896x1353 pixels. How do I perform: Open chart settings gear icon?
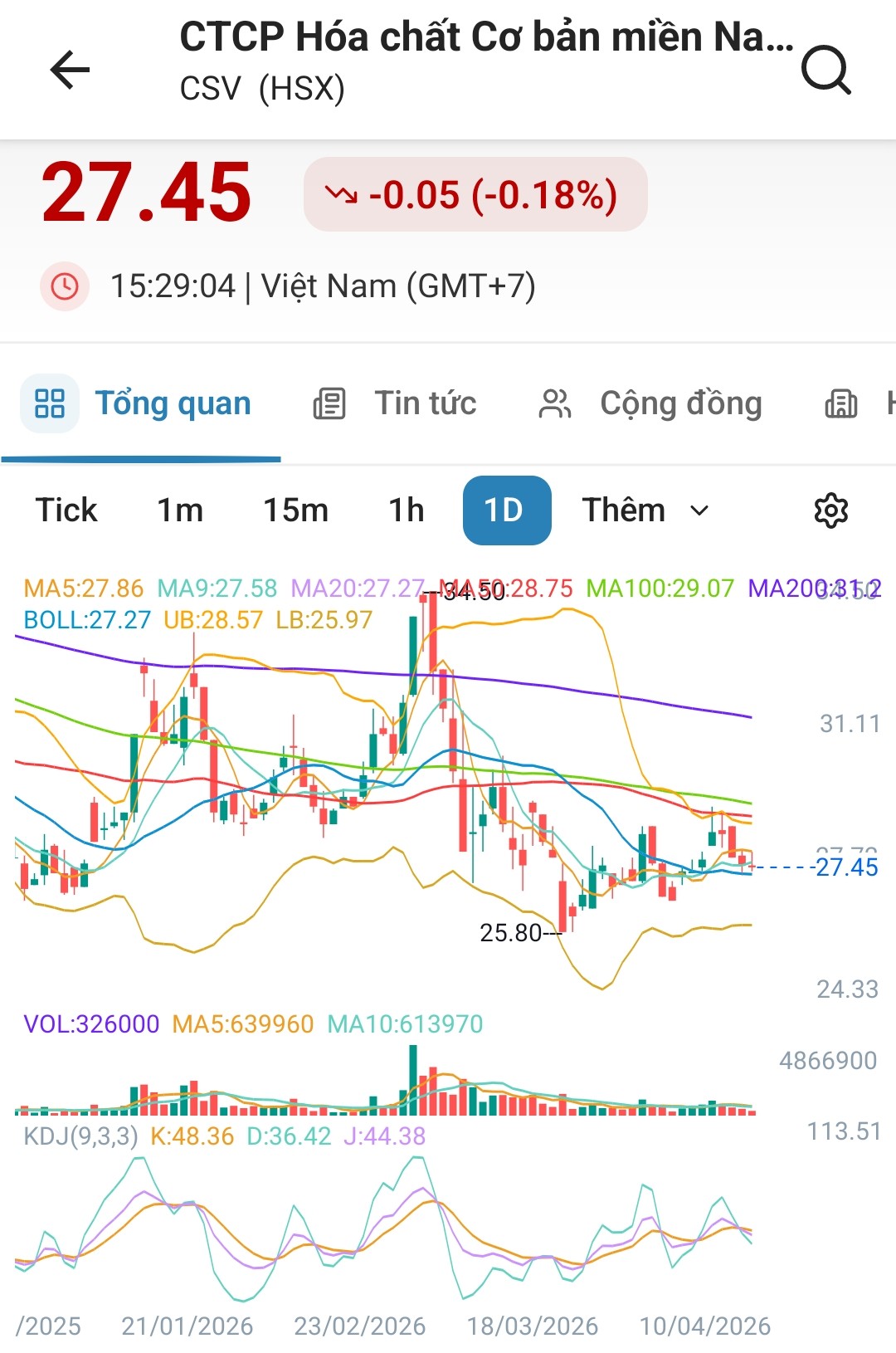[x=830, y=510]
